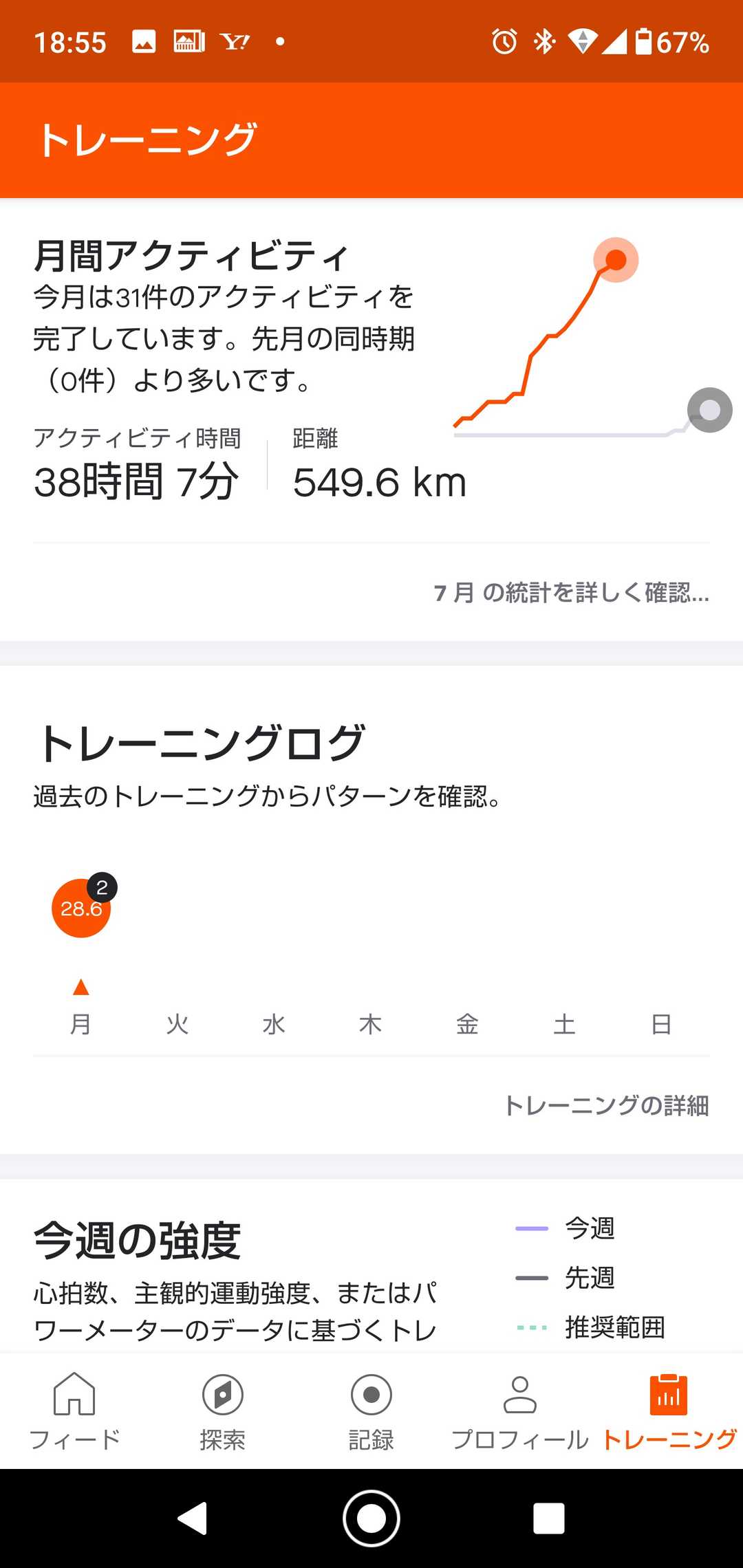Tap the system back button
The width and height of the screenshot is (743, 1568).
click(193, 1518)
